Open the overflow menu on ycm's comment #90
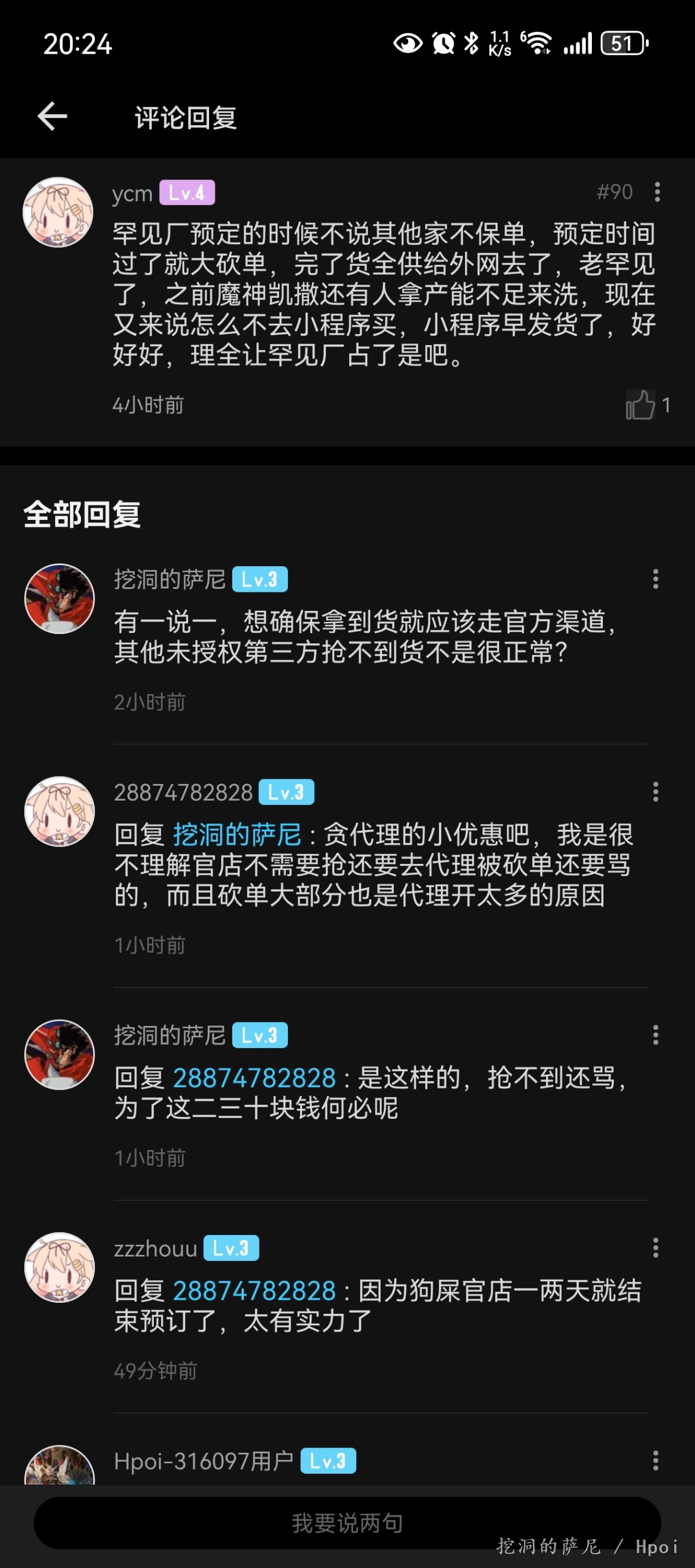695x1568 pixels. click(x=657, y=192)
